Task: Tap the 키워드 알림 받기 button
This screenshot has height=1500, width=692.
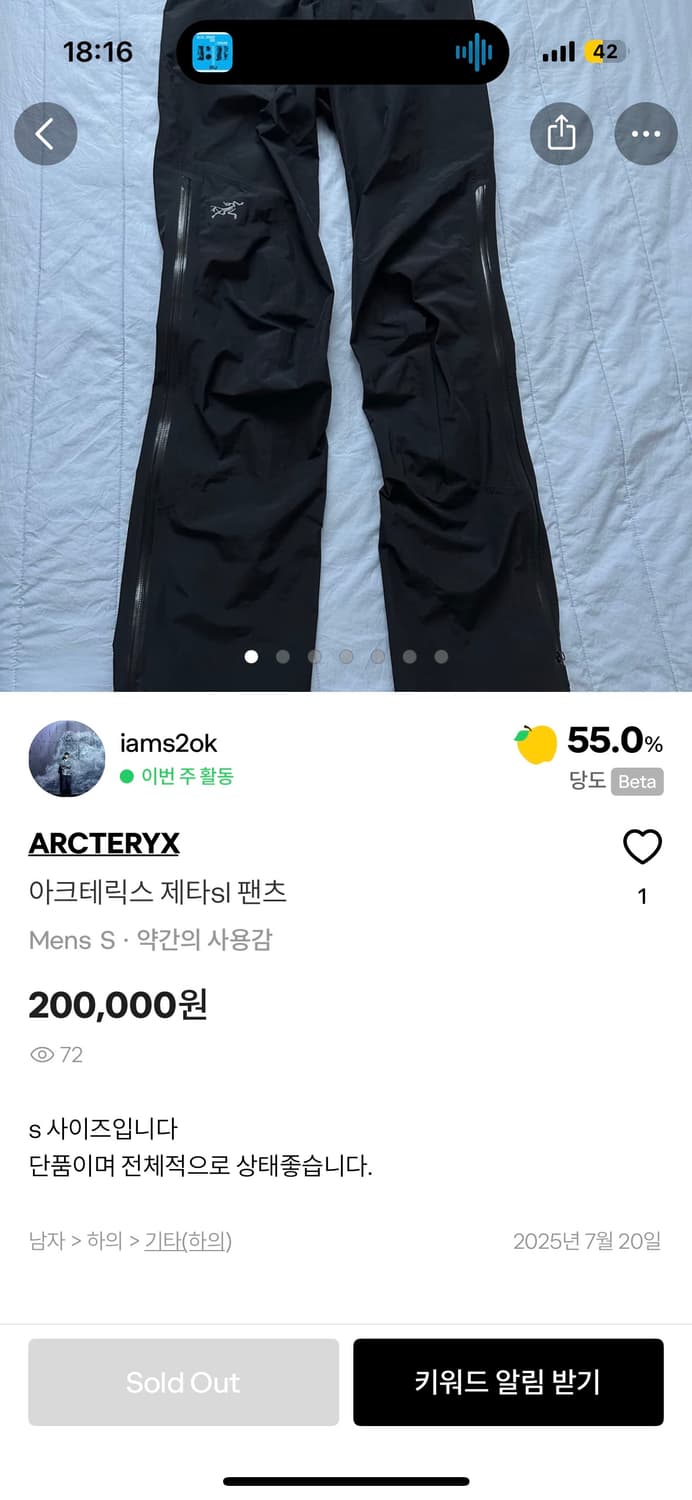Action: (508, 1382)
